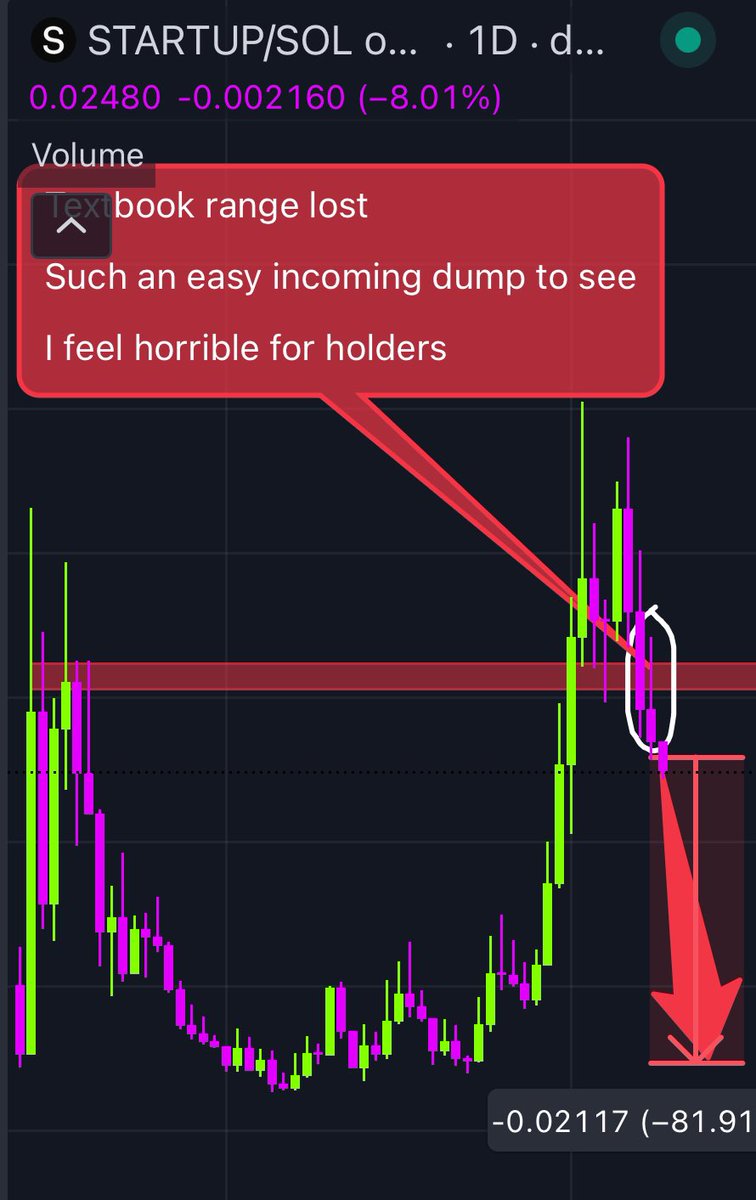Collapse the chart legend with the chevron

71,225
